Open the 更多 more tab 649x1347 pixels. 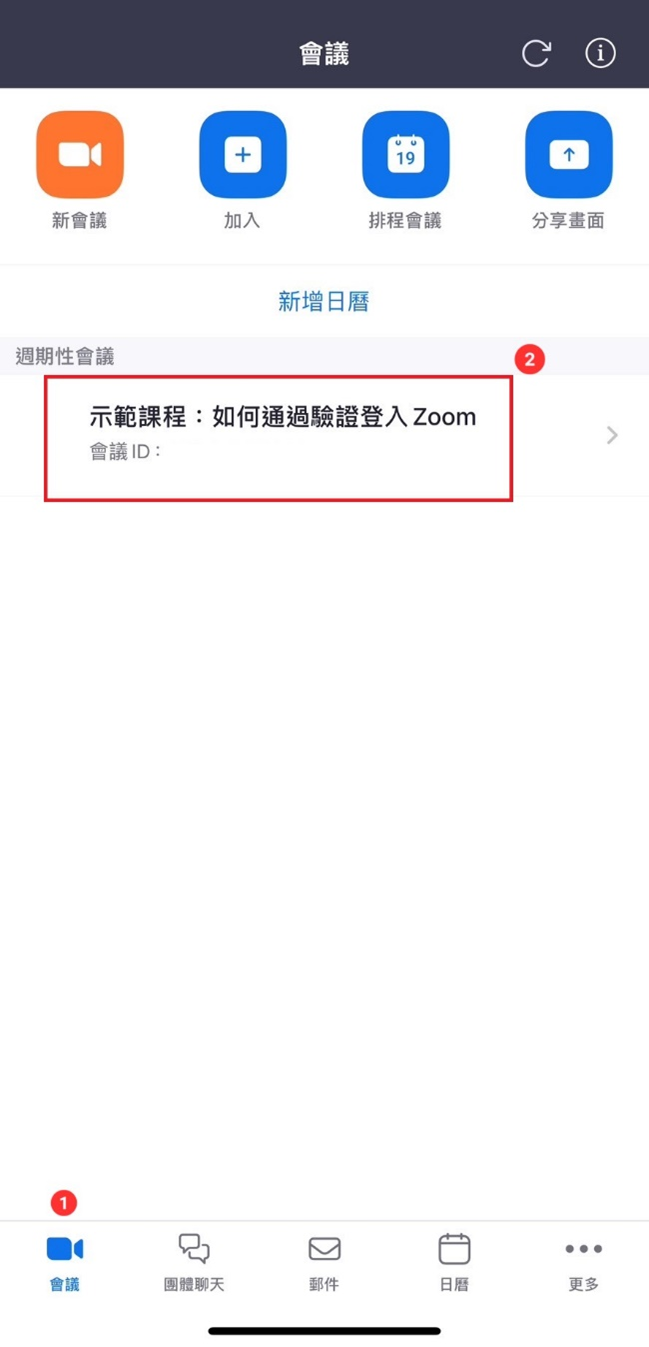(x=583, y=1261)
